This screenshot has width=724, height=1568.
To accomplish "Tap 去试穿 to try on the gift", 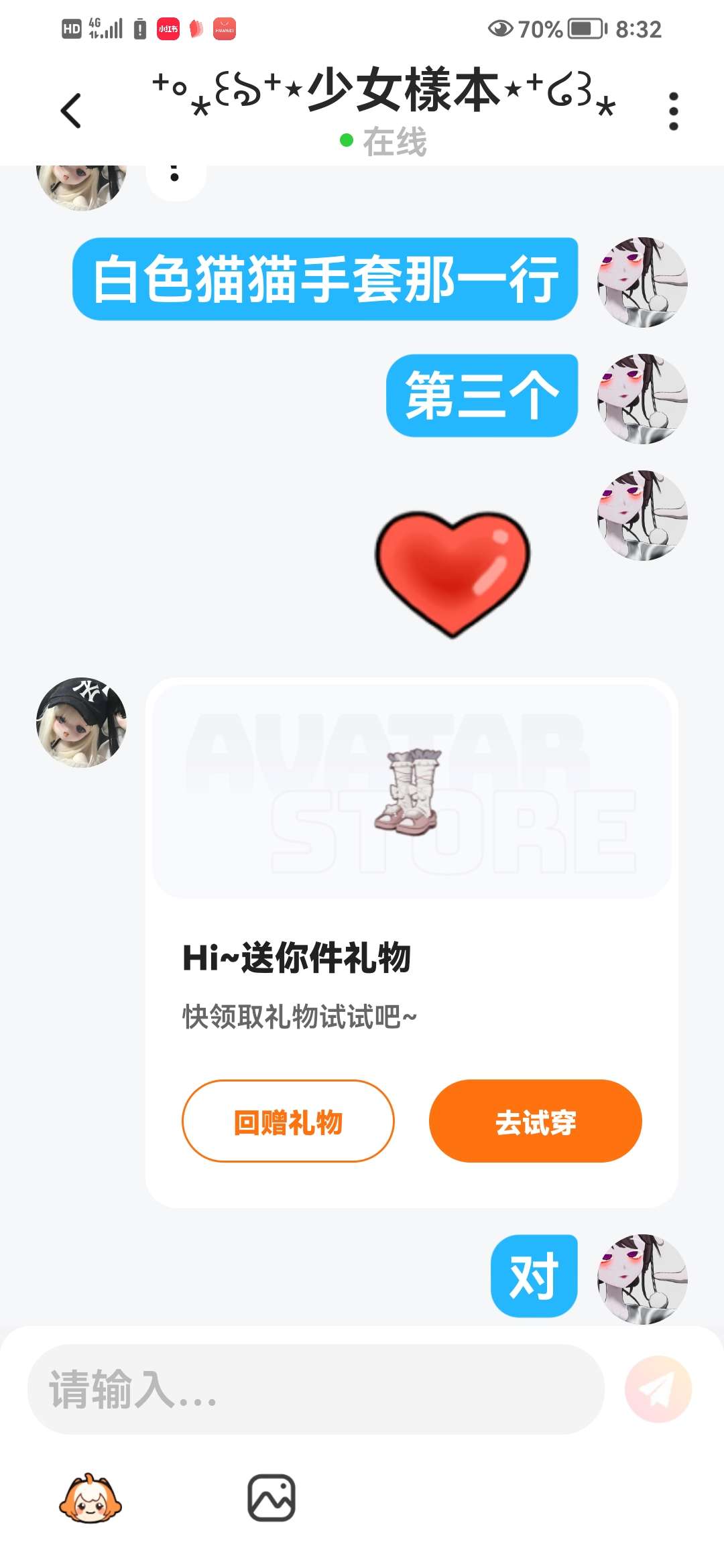I will (x=535, y=1121).
